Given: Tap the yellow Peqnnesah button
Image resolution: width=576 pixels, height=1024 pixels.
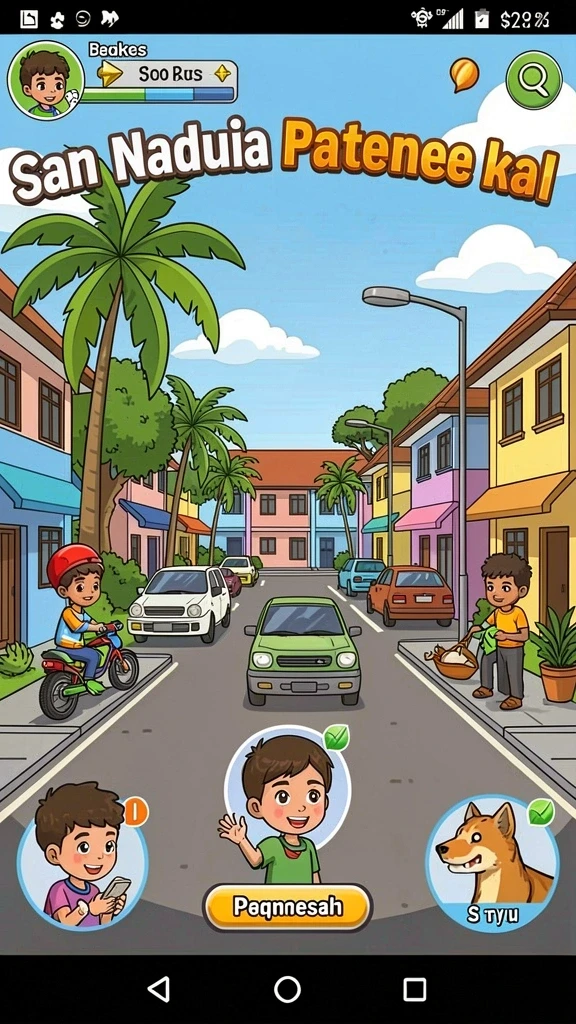Looking at the screenshot, I should 287,906.
